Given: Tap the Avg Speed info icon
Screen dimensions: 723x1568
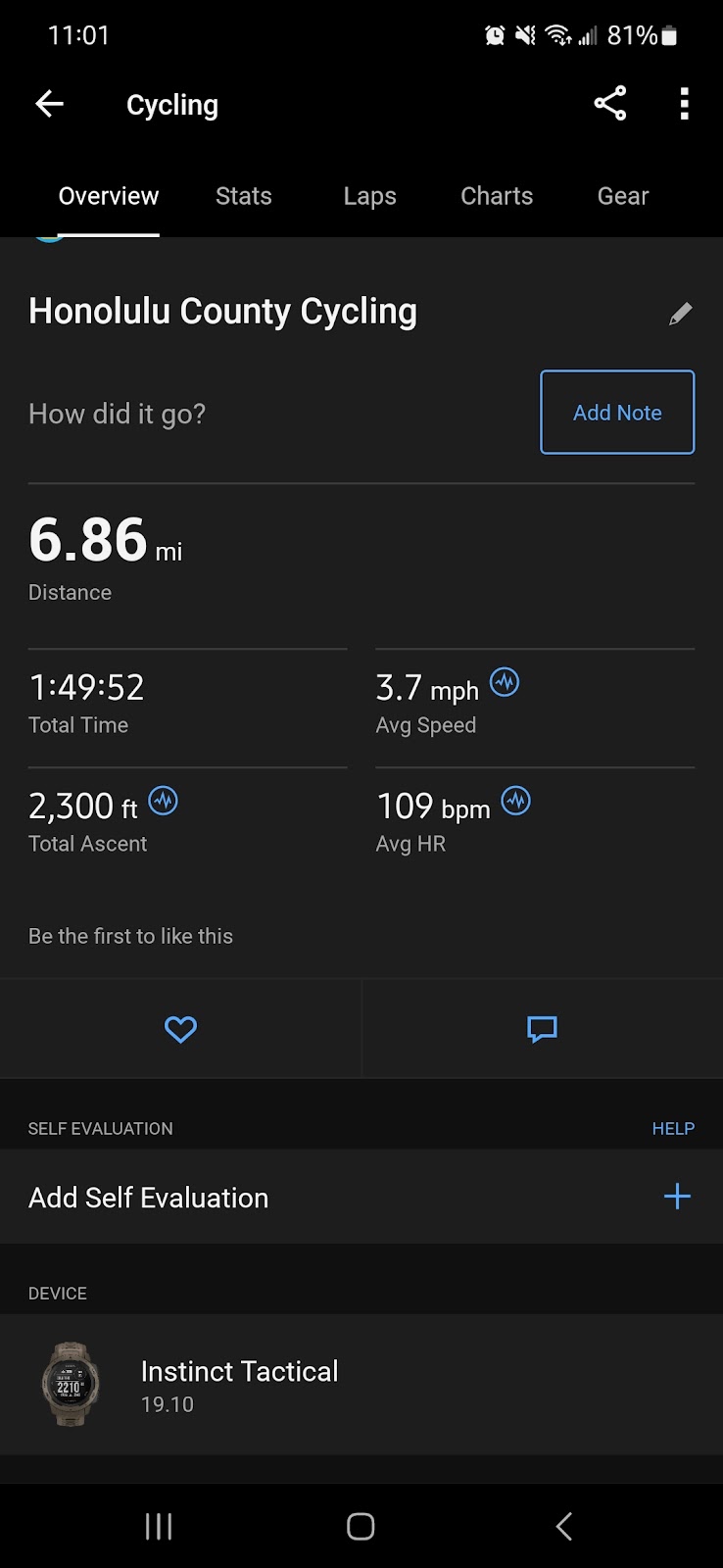Looking at the screenshot, I should [x=505, y=682].
